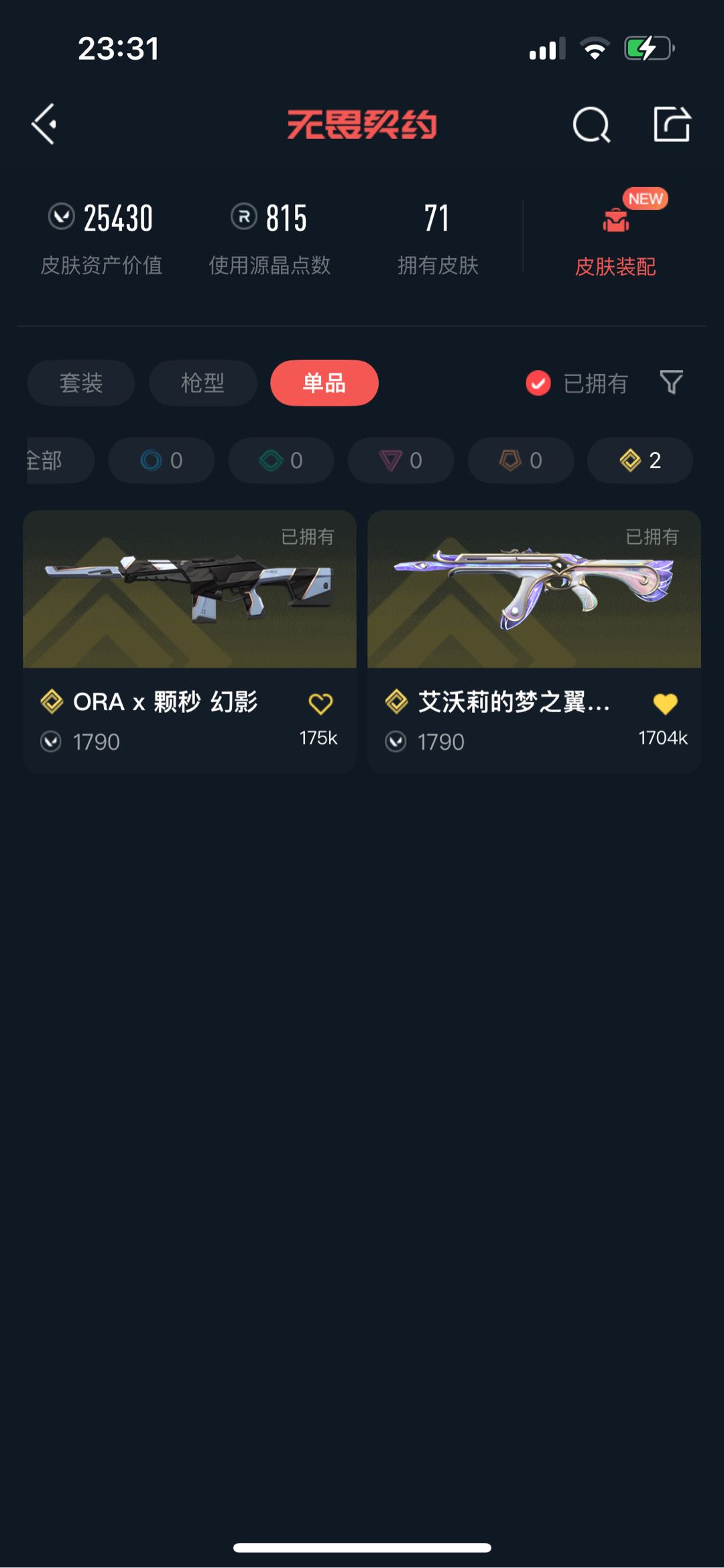Uncheck the 已拥有 owned filter
This screenshot has height=1568, width=724.
(x=538, y=383)
